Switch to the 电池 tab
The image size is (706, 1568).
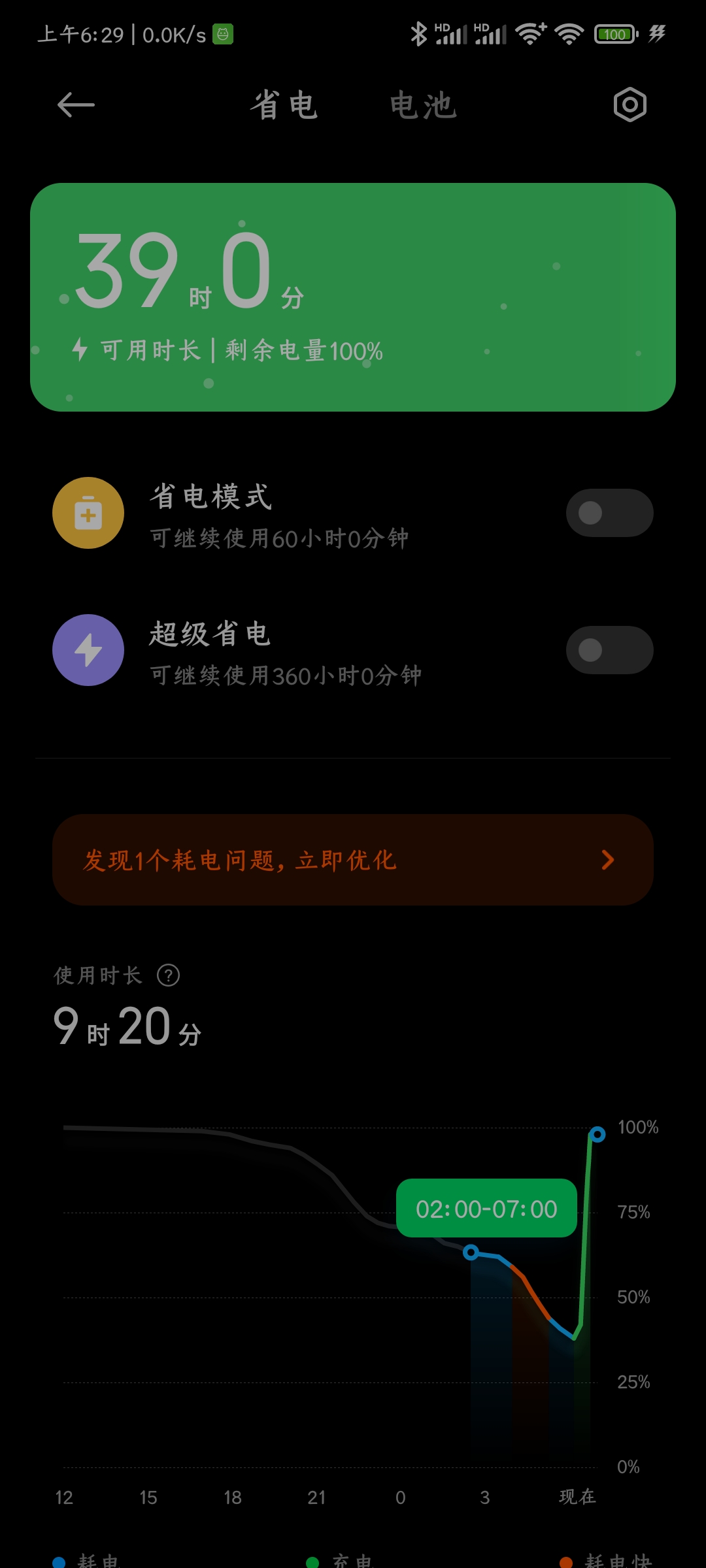click(x=423, y=105)
